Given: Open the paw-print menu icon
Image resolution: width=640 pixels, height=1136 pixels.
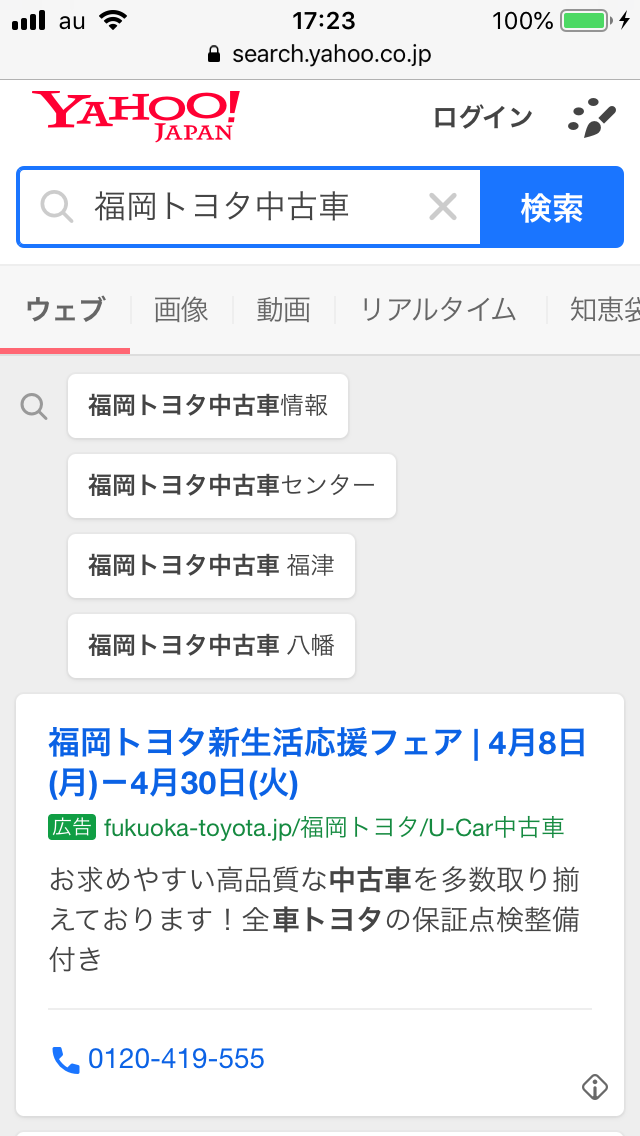Looking at the screenshot, I should [591, 117].
